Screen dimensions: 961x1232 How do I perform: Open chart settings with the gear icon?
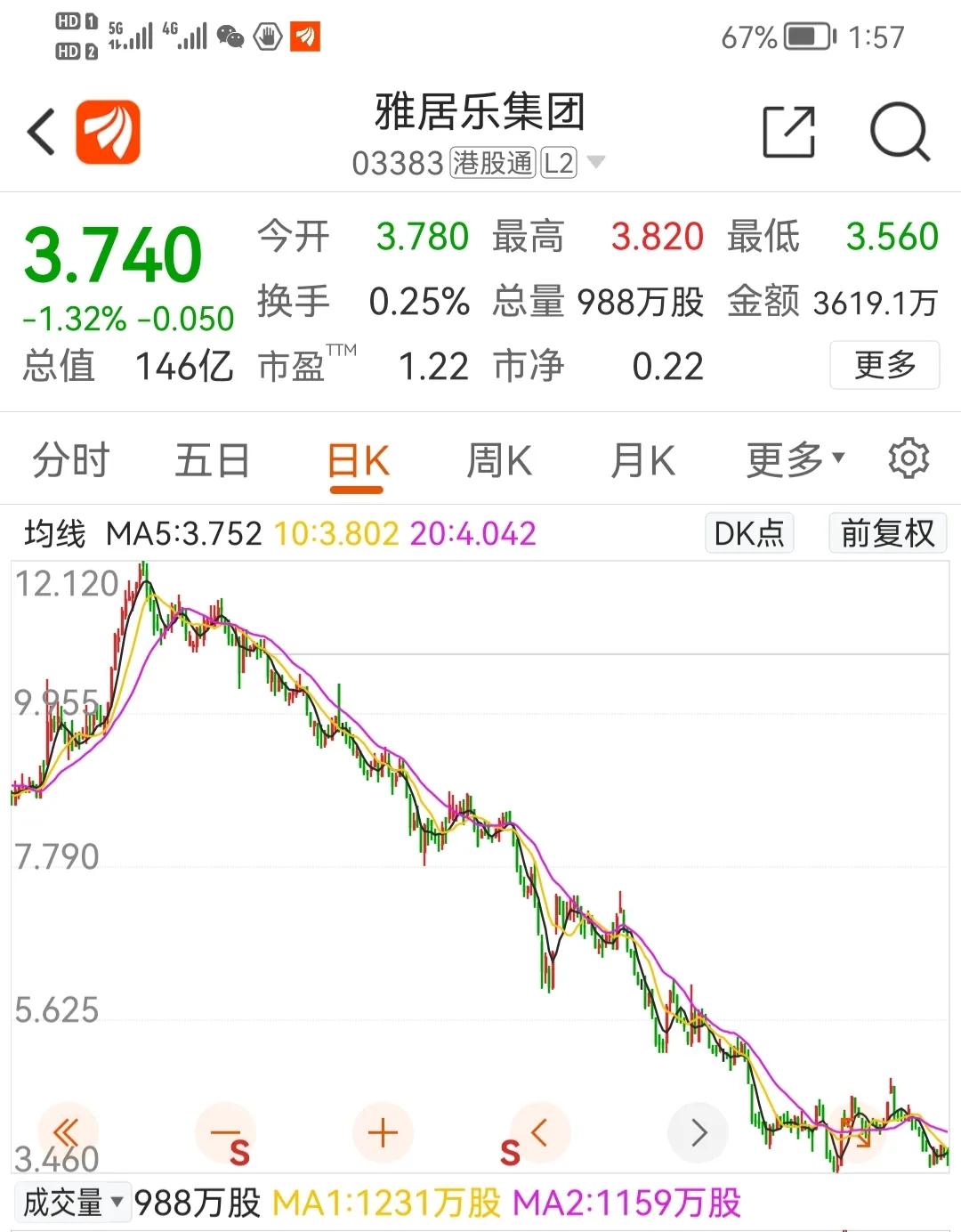point(909,458)
